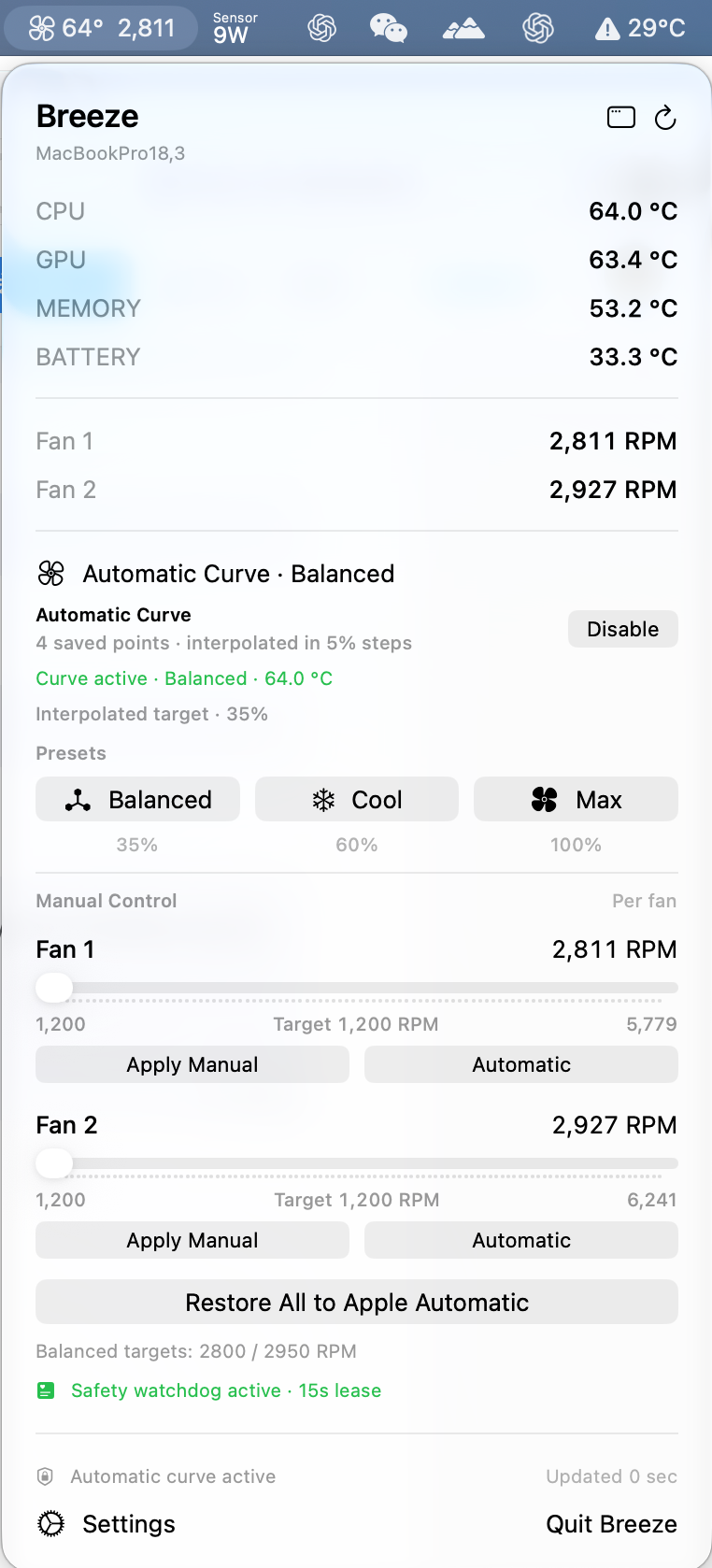Apply Manual speed for Fan 2

(192, 1240)
